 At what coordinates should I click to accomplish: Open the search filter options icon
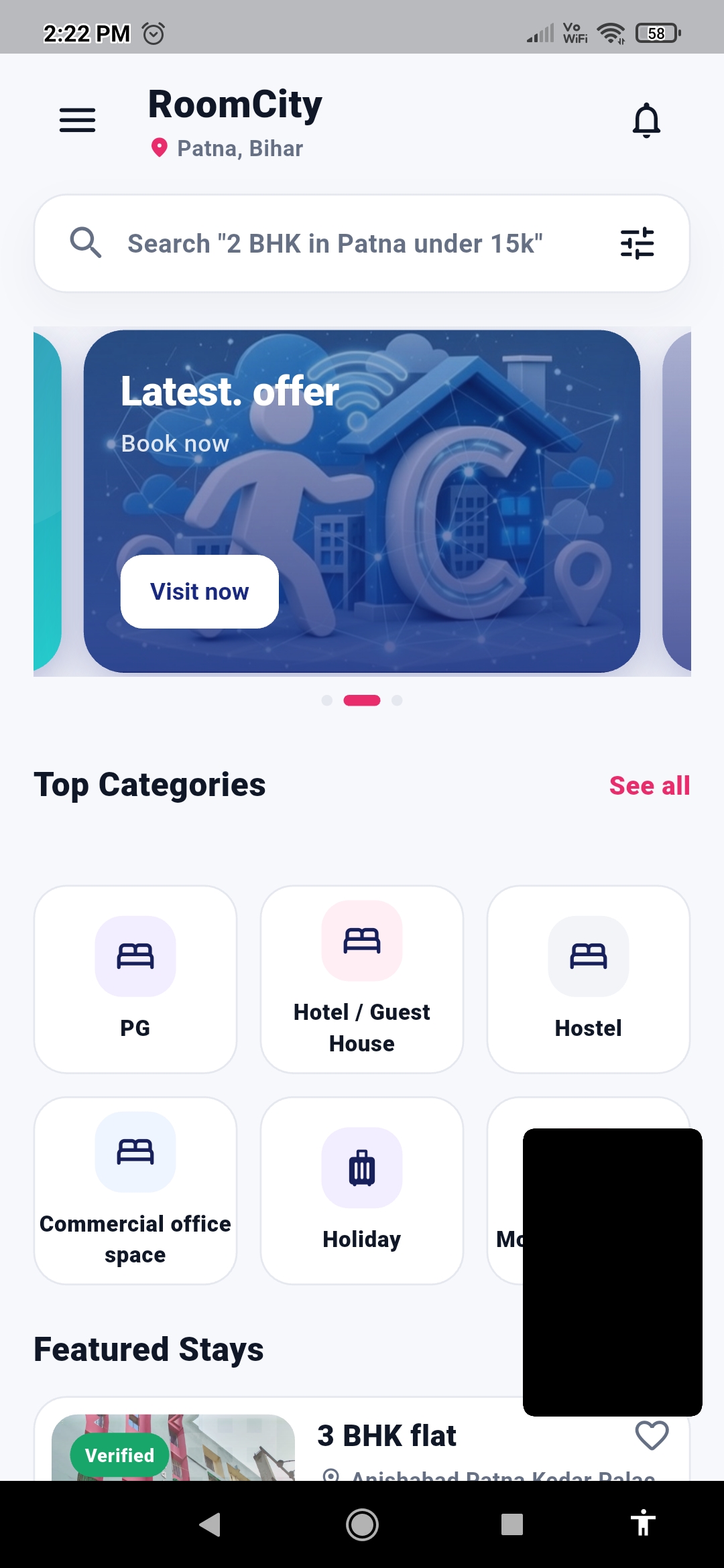pos(637,243)
